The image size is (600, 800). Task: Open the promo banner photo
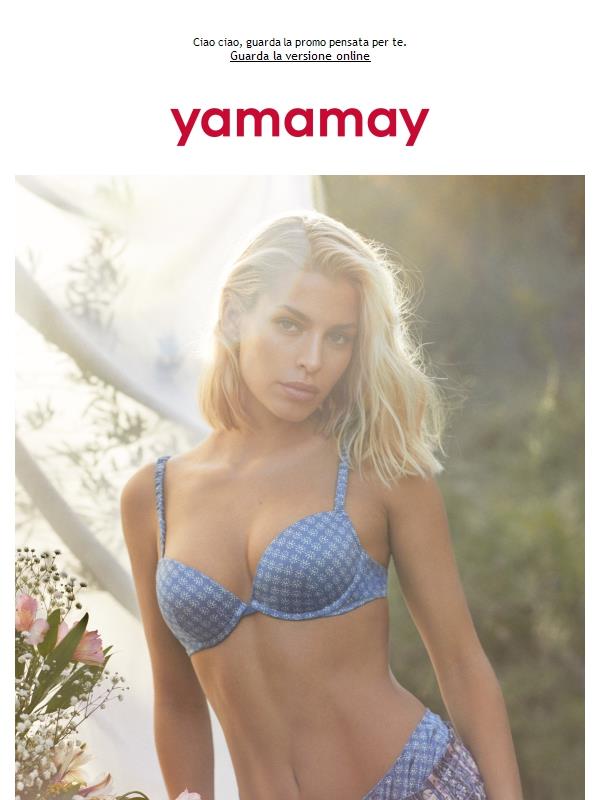point(300,490)
